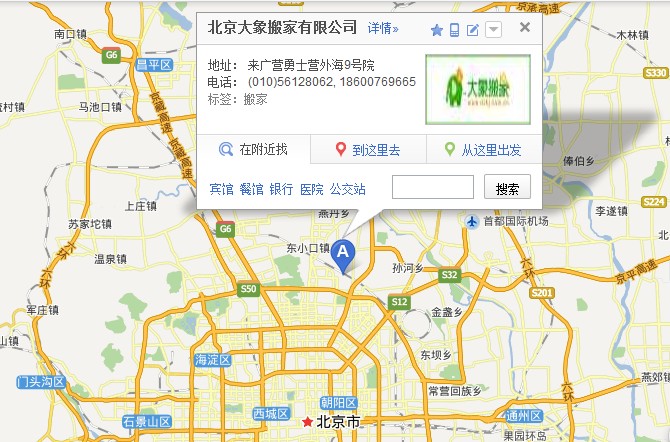Screen dimensions: 670x442
Task: Switch to the 从这里出发 tab
Action: click(x=483, y=150)
